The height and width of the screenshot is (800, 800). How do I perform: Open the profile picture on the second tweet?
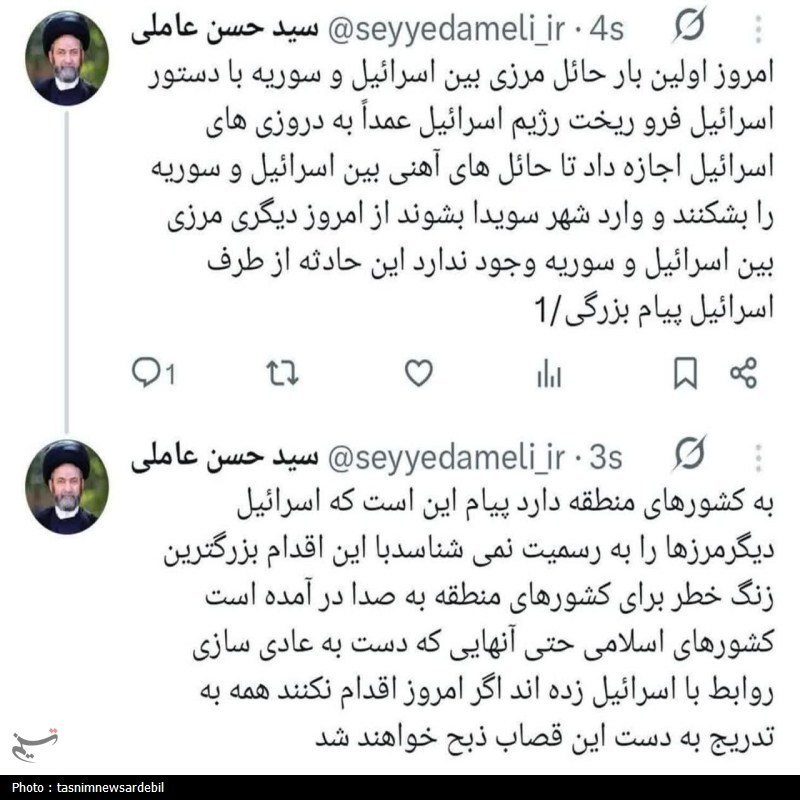(x=68, y=487)
